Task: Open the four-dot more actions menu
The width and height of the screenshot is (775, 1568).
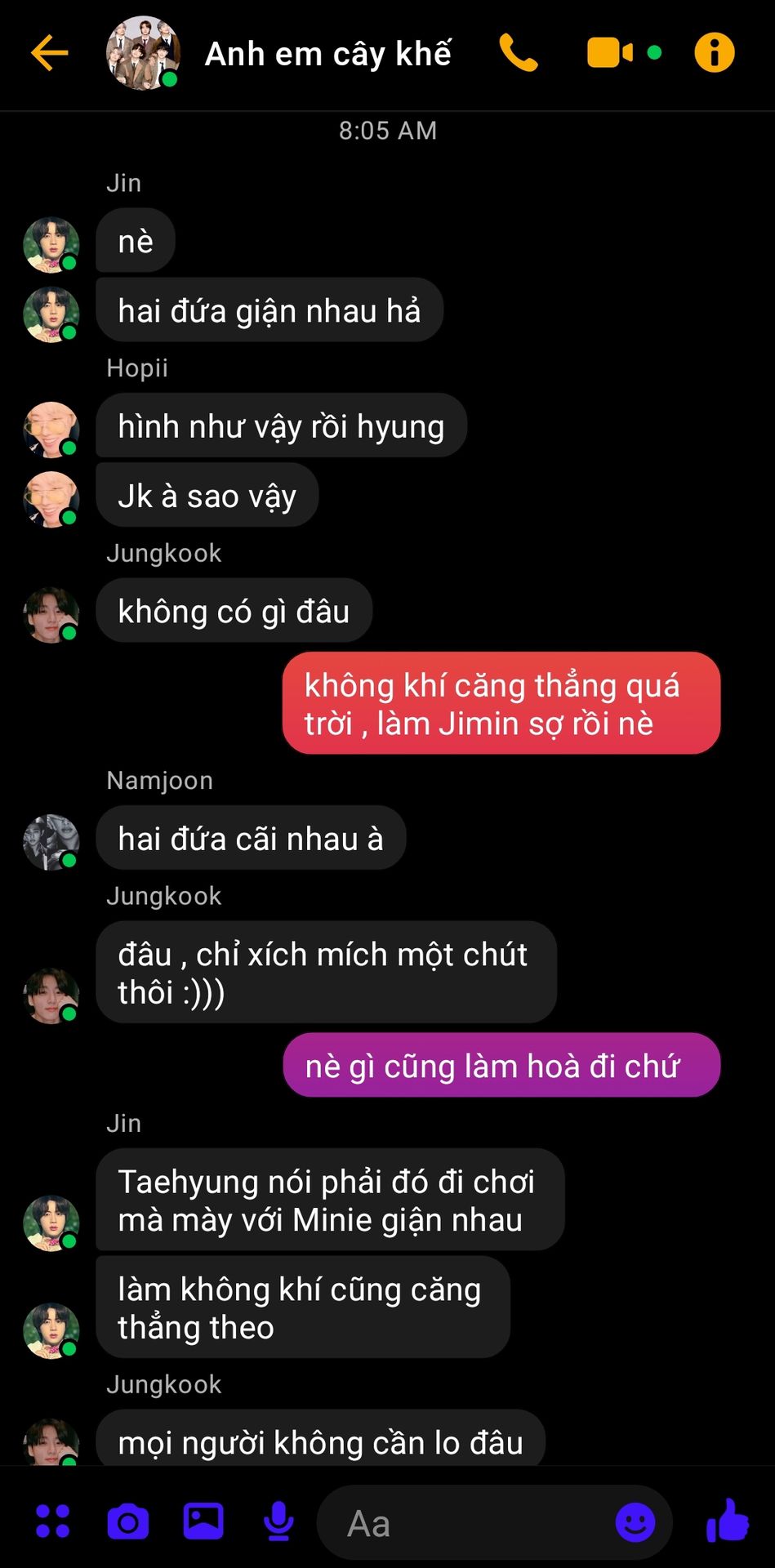Action: point(53,1521)
